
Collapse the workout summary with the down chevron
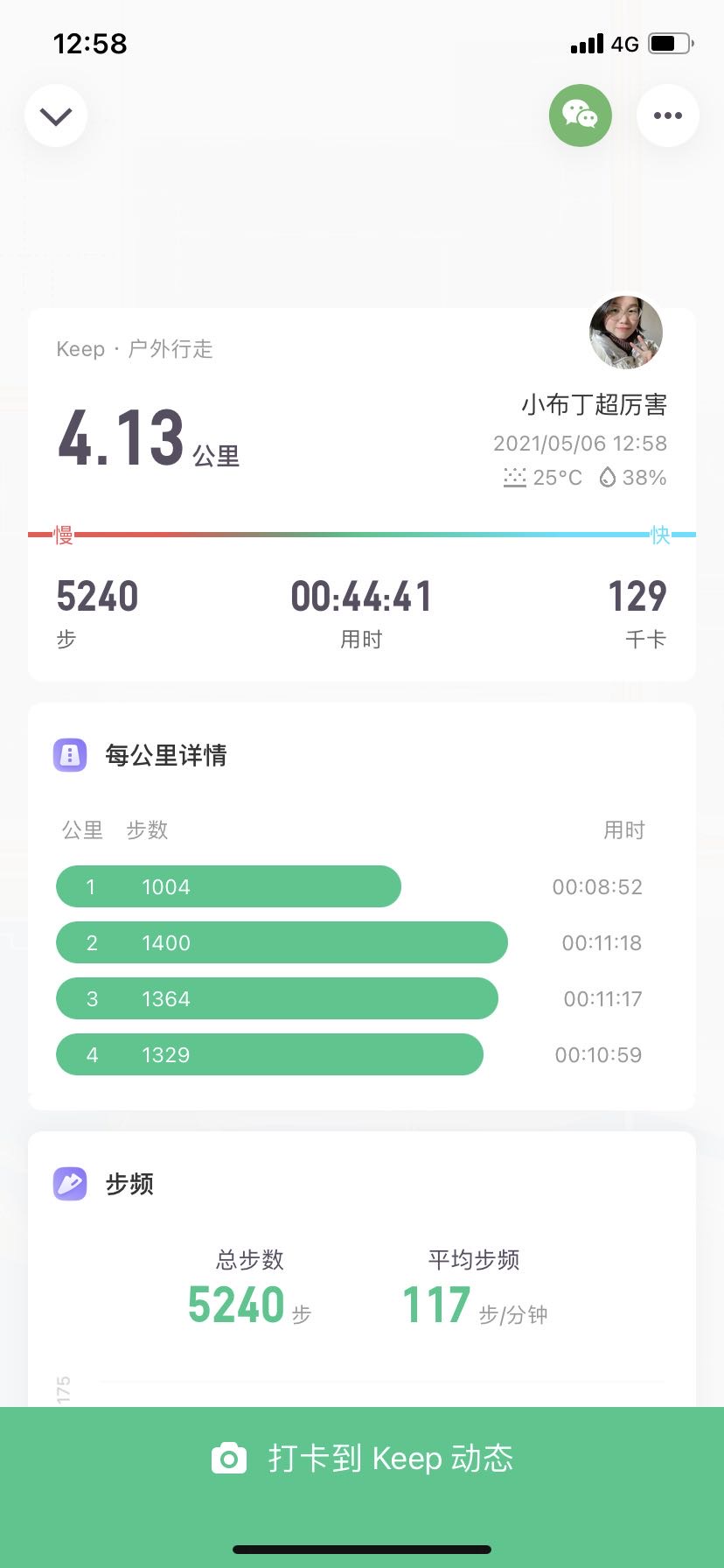click(x=56, y=115)
